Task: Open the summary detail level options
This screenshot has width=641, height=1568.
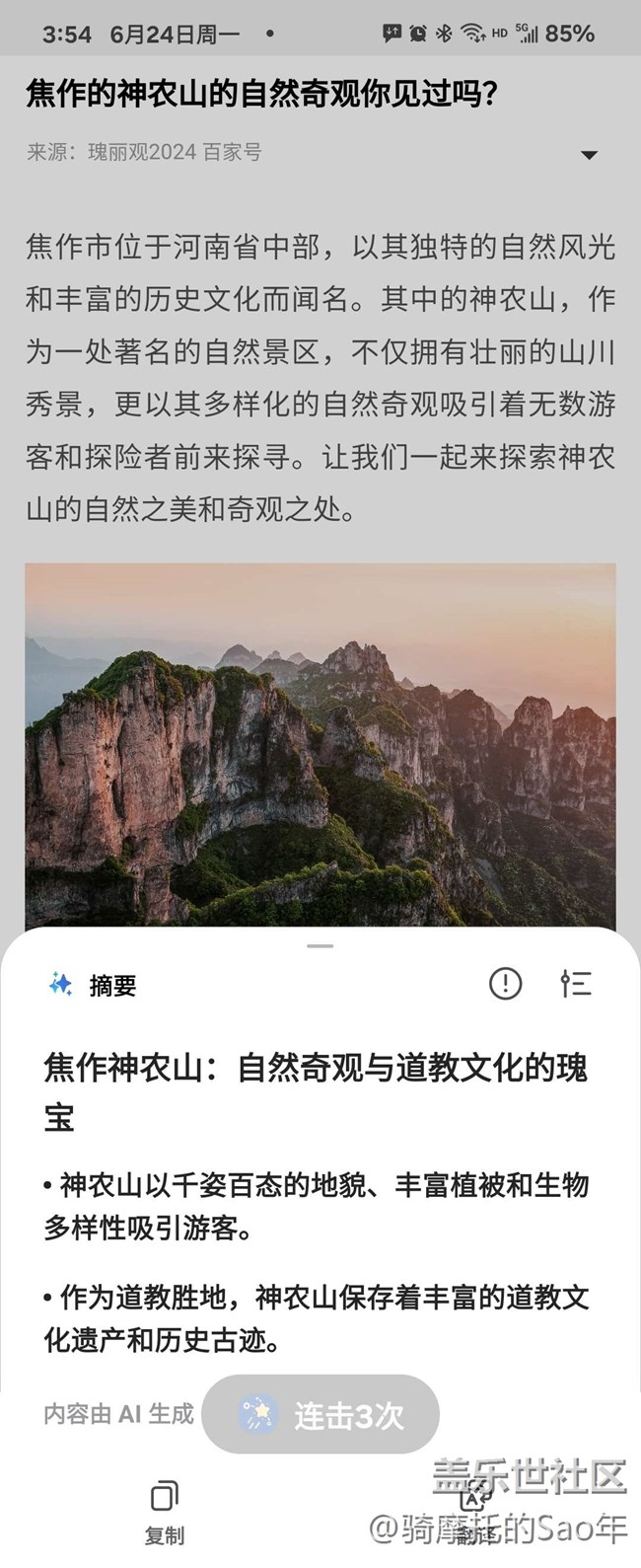Action: 575,983
